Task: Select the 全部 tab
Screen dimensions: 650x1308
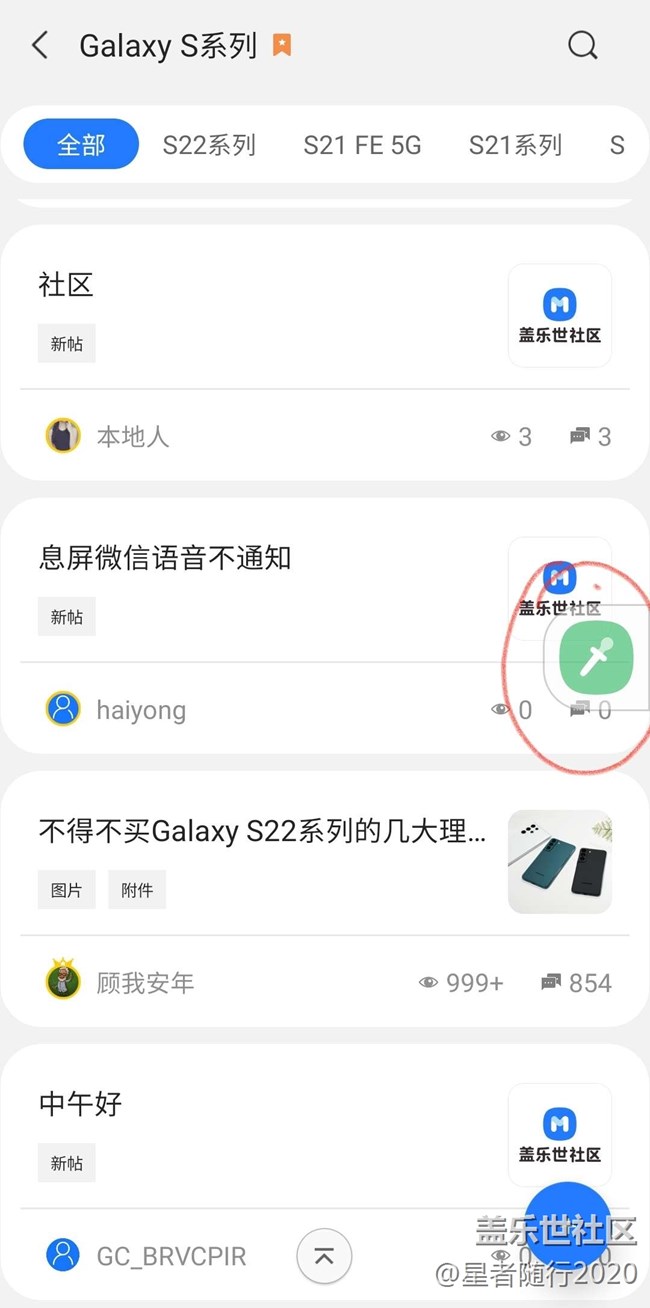Action: coord(81,145)
